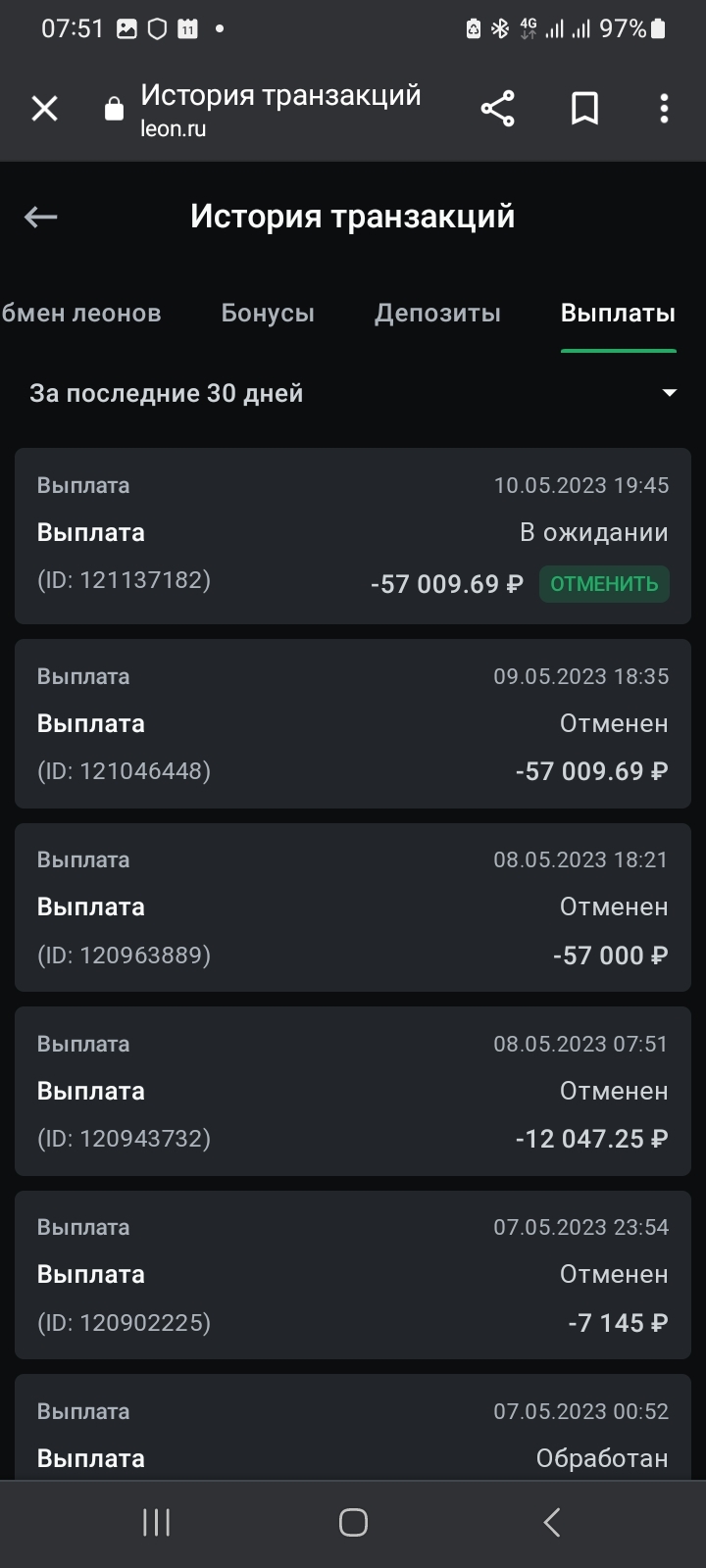Share this page
Screen dimensions: 706x1568
click(498, 109)
